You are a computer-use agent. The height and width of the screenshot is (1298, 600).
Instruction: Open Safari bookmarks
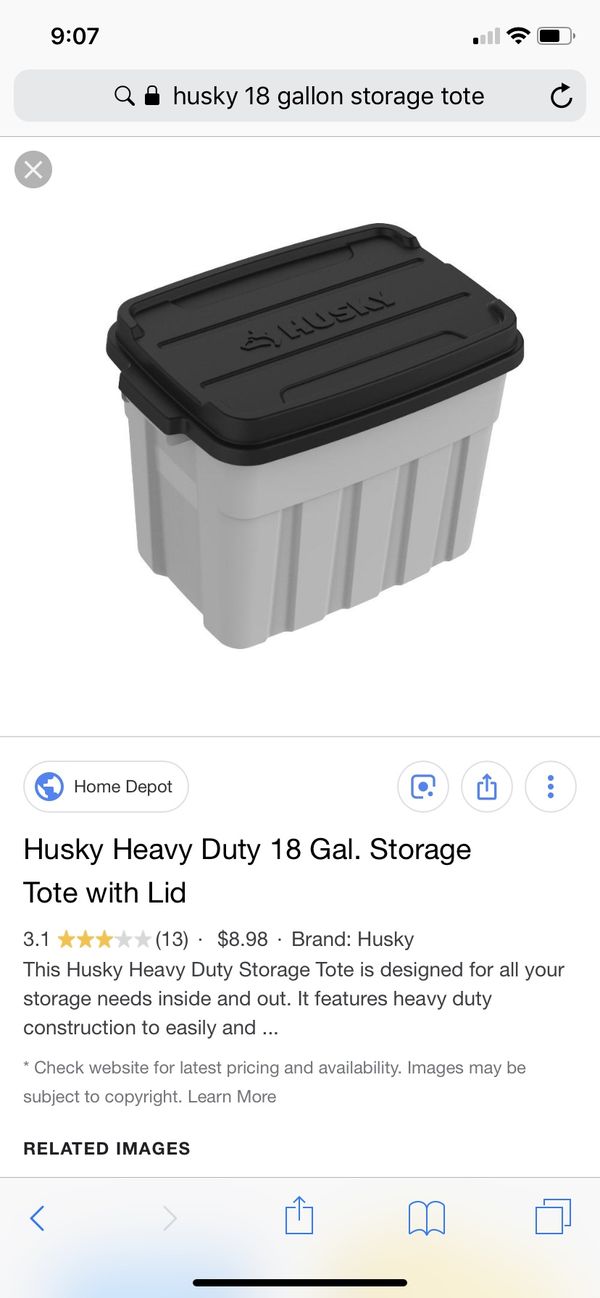click(426, 1217)
